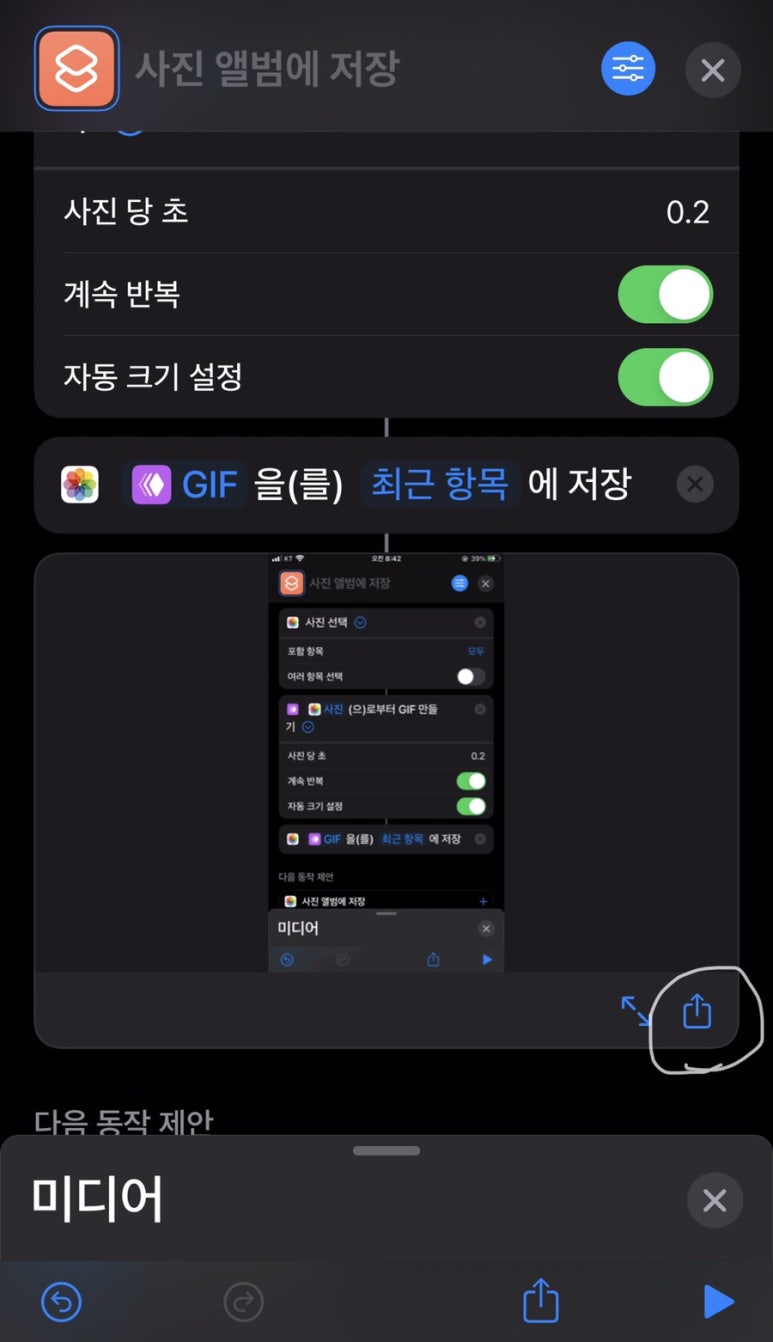Expand the preview with the arrows icon
Viewport: 773px width, 1342px height.
pyautogui.click(x=635, y=1011)
